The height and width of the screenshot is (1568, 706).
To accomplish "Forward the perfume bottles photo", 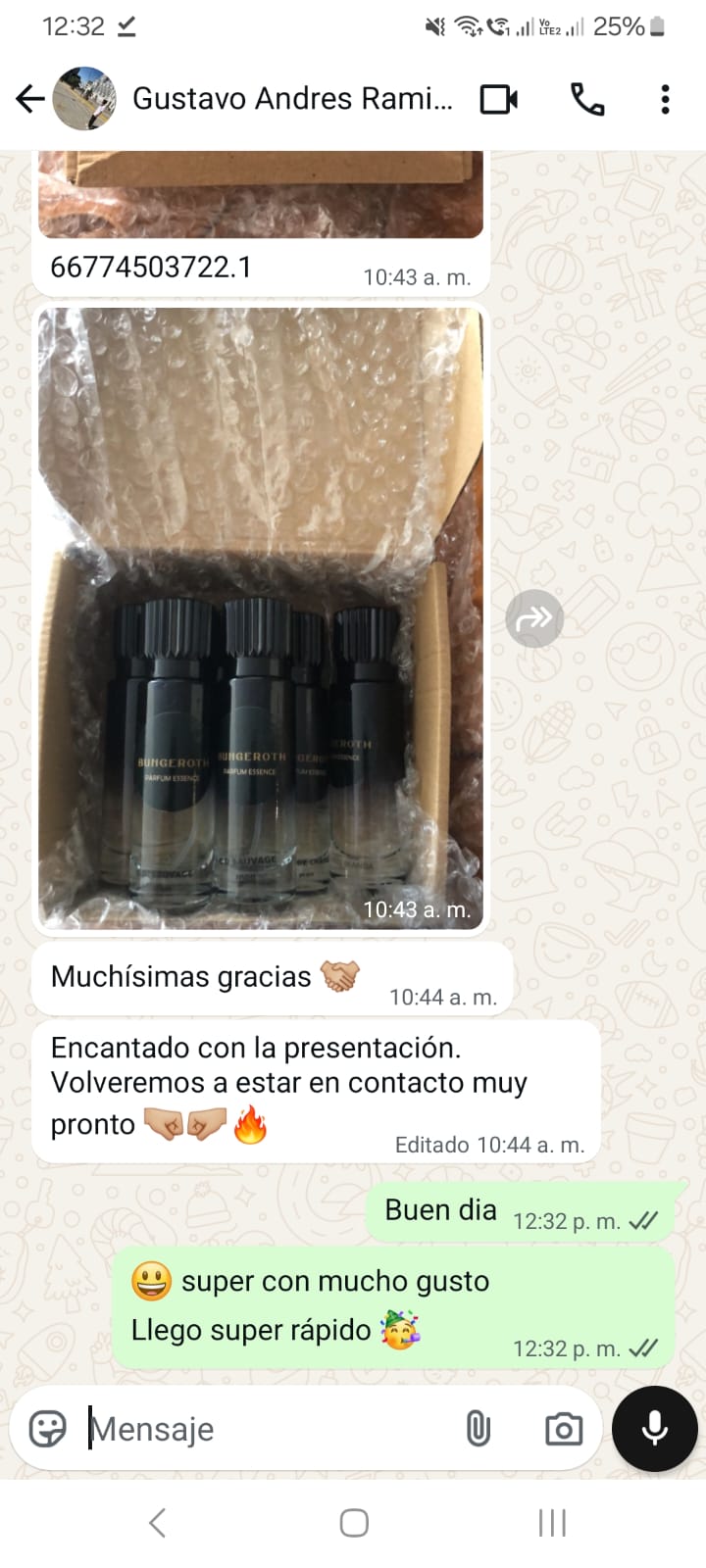I will [x=534, y=618].
